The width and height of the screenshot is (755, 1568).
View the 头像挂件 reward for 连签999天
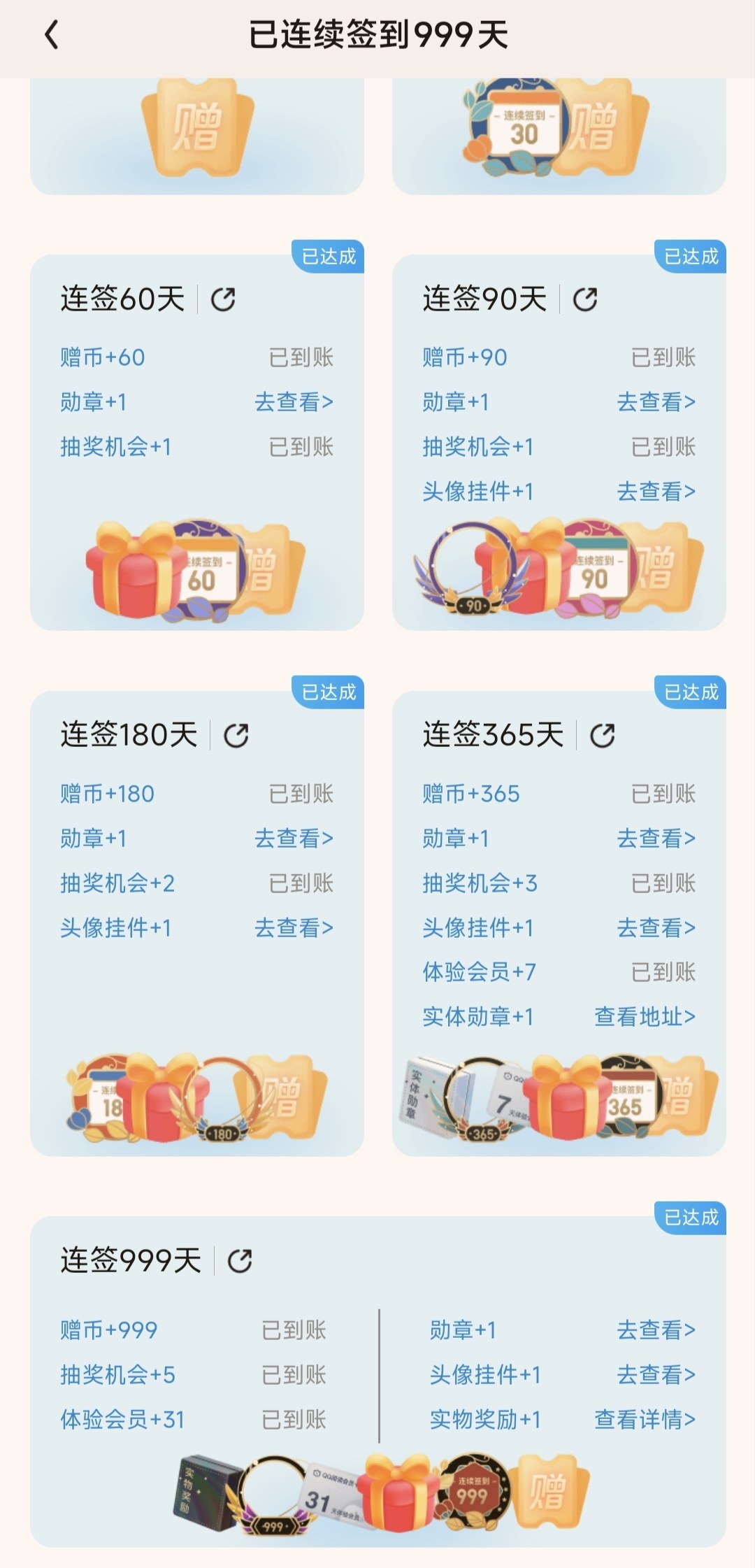[x=656, y=1374]
